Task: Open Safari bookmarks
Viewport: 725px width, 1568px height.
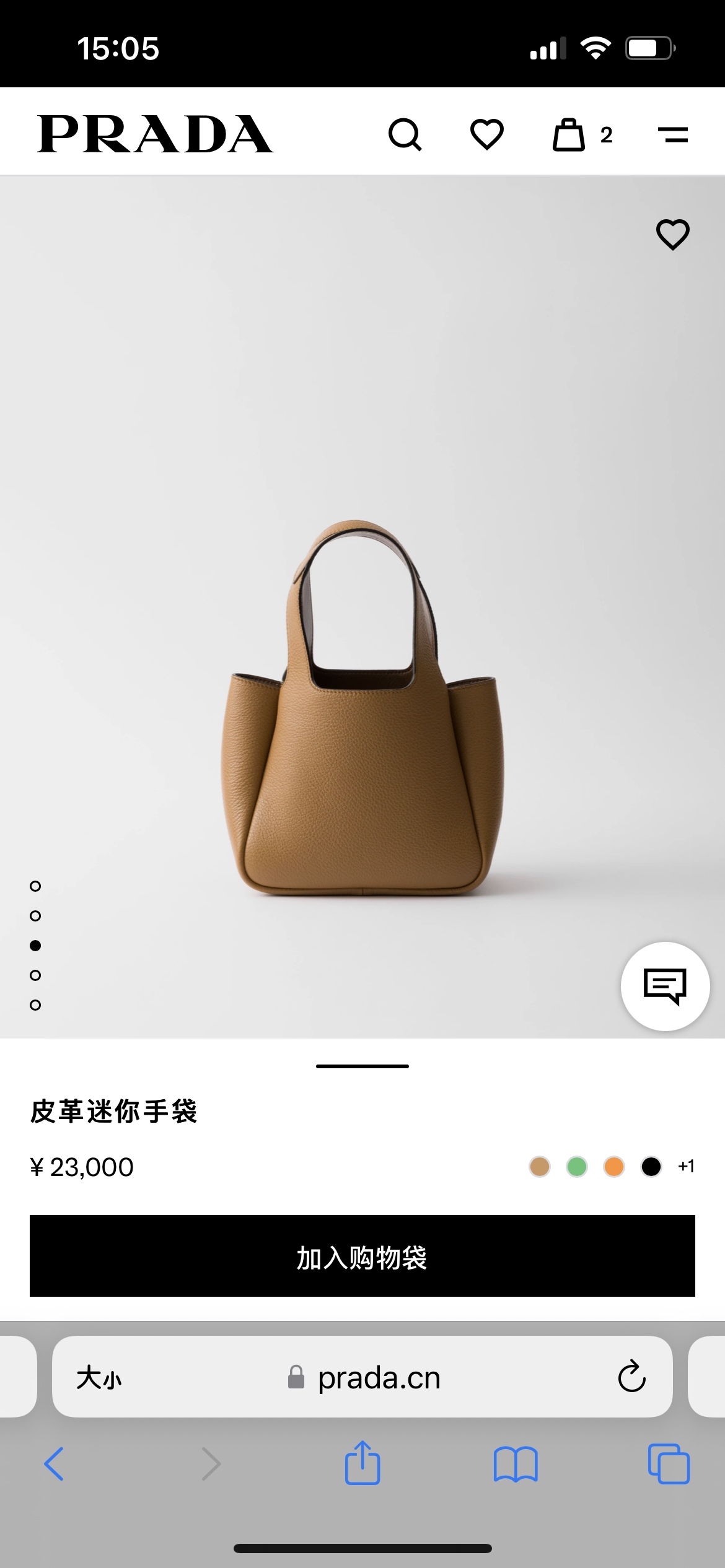Action: (x=516, y=1464)
